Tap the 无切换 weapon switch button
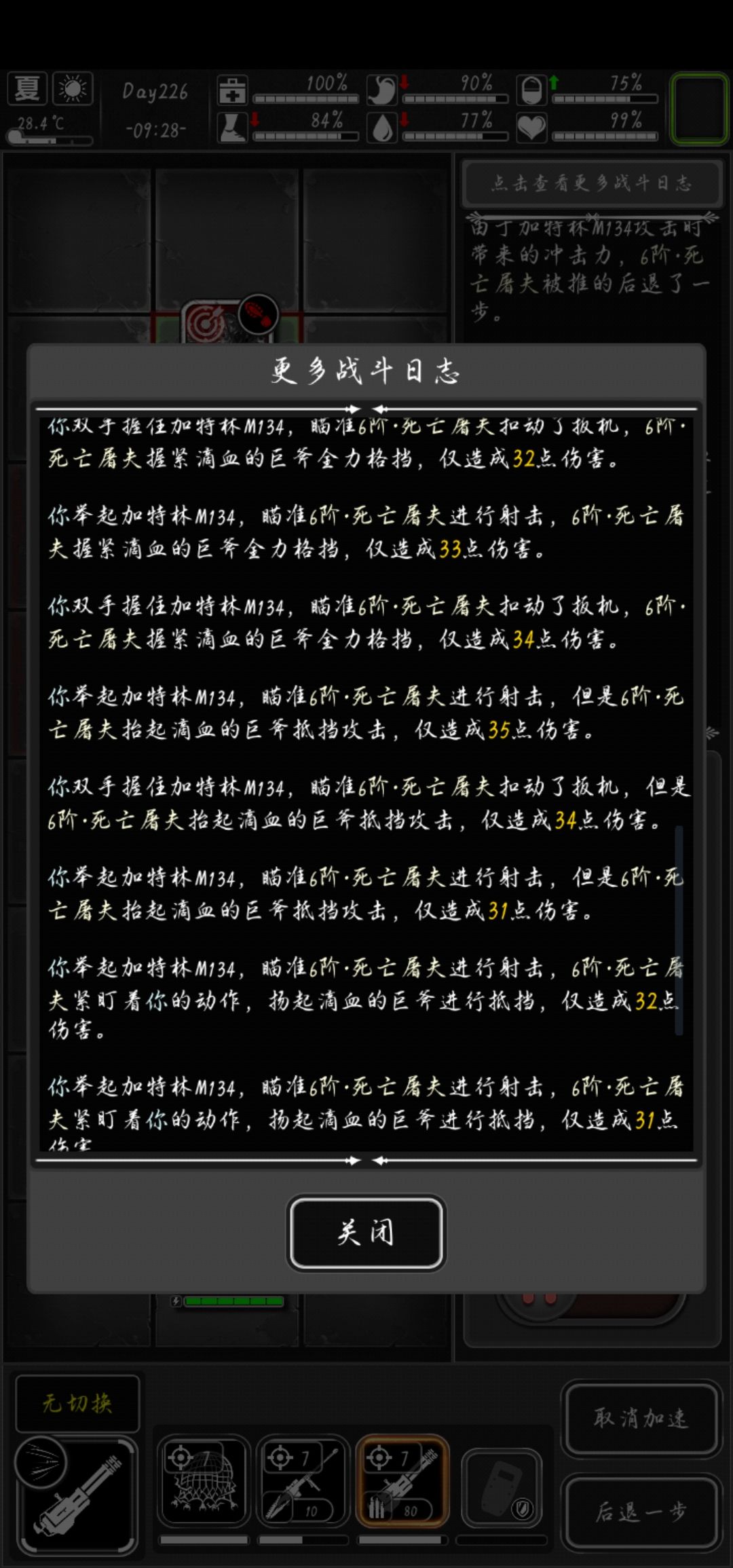733x1568 pixels. [77, 1402]
